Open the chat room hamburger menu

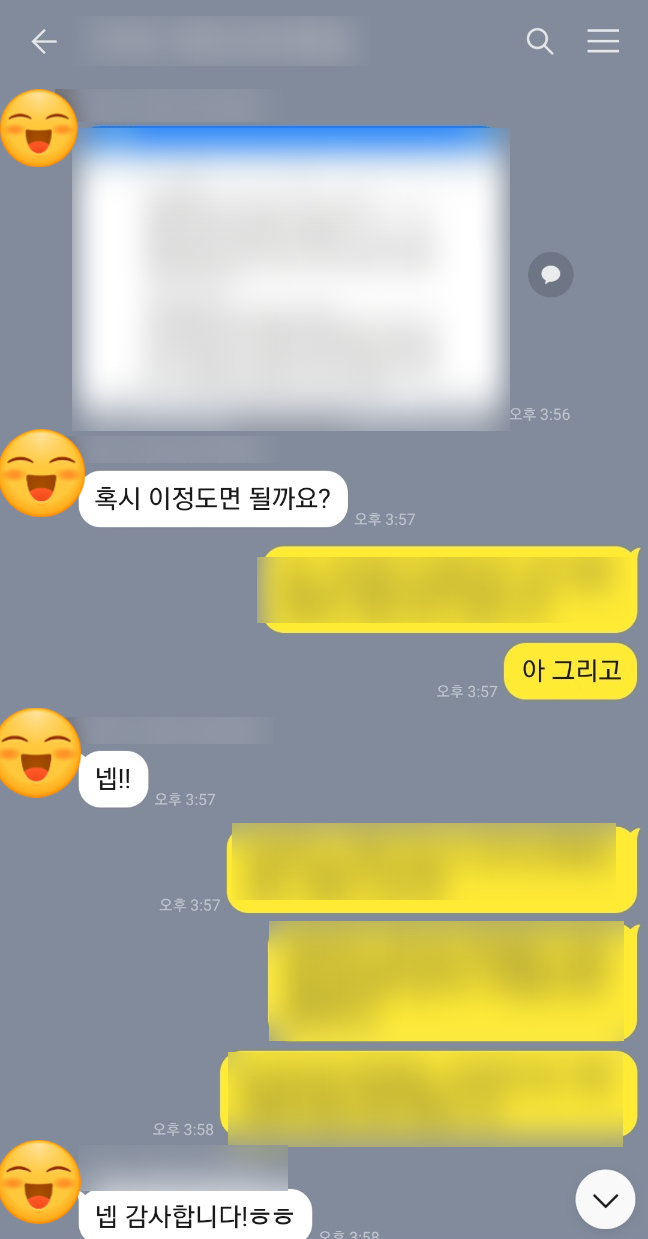coord(603,41)
